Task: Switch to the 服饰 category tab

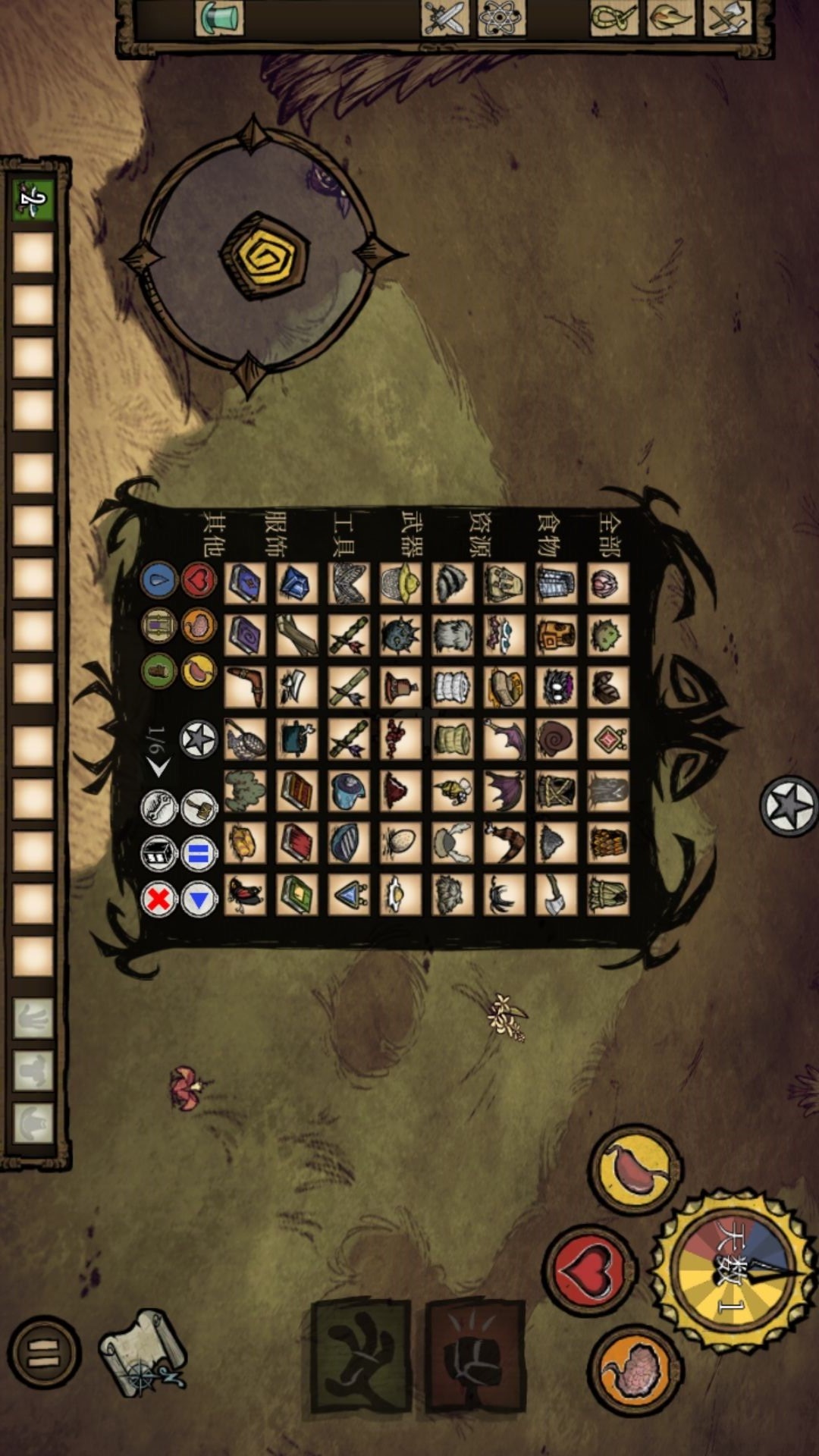Action: (x=277, y=533)
